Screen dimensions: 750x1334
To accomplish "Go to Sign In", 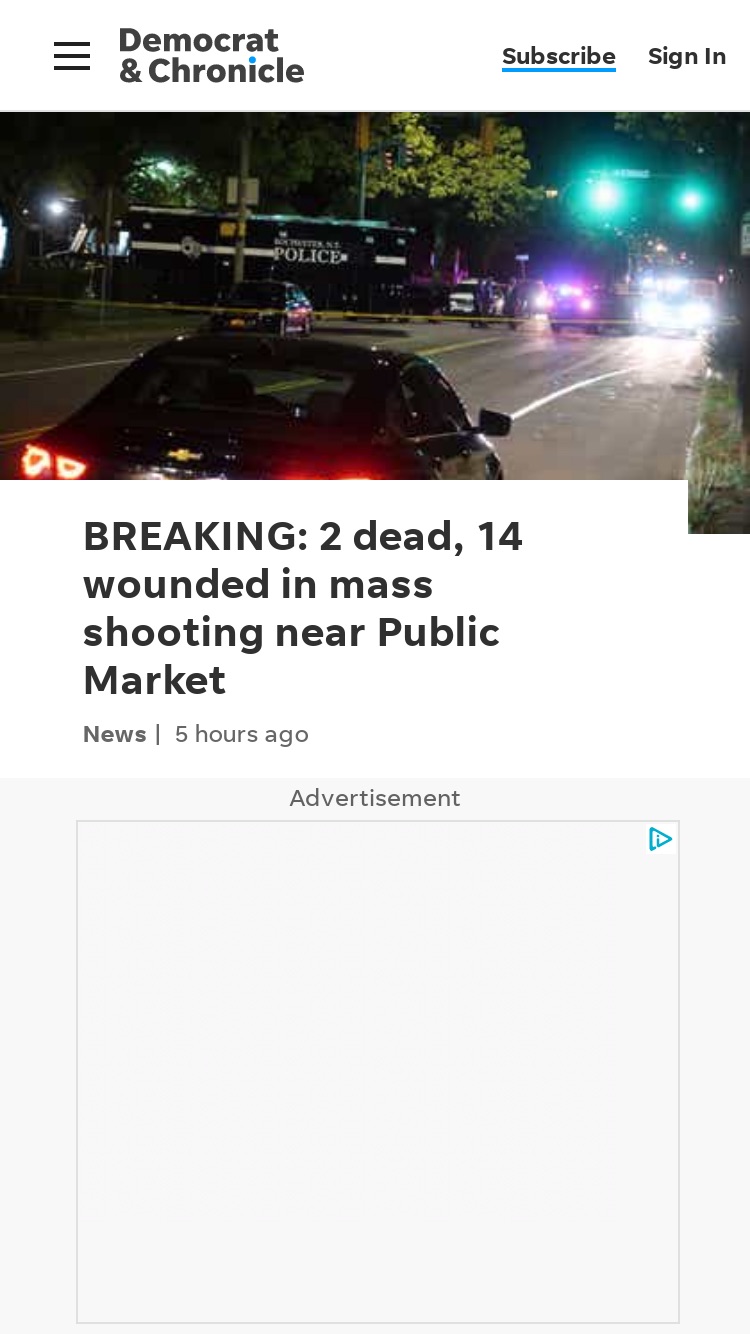I will (x=687, y=56).
